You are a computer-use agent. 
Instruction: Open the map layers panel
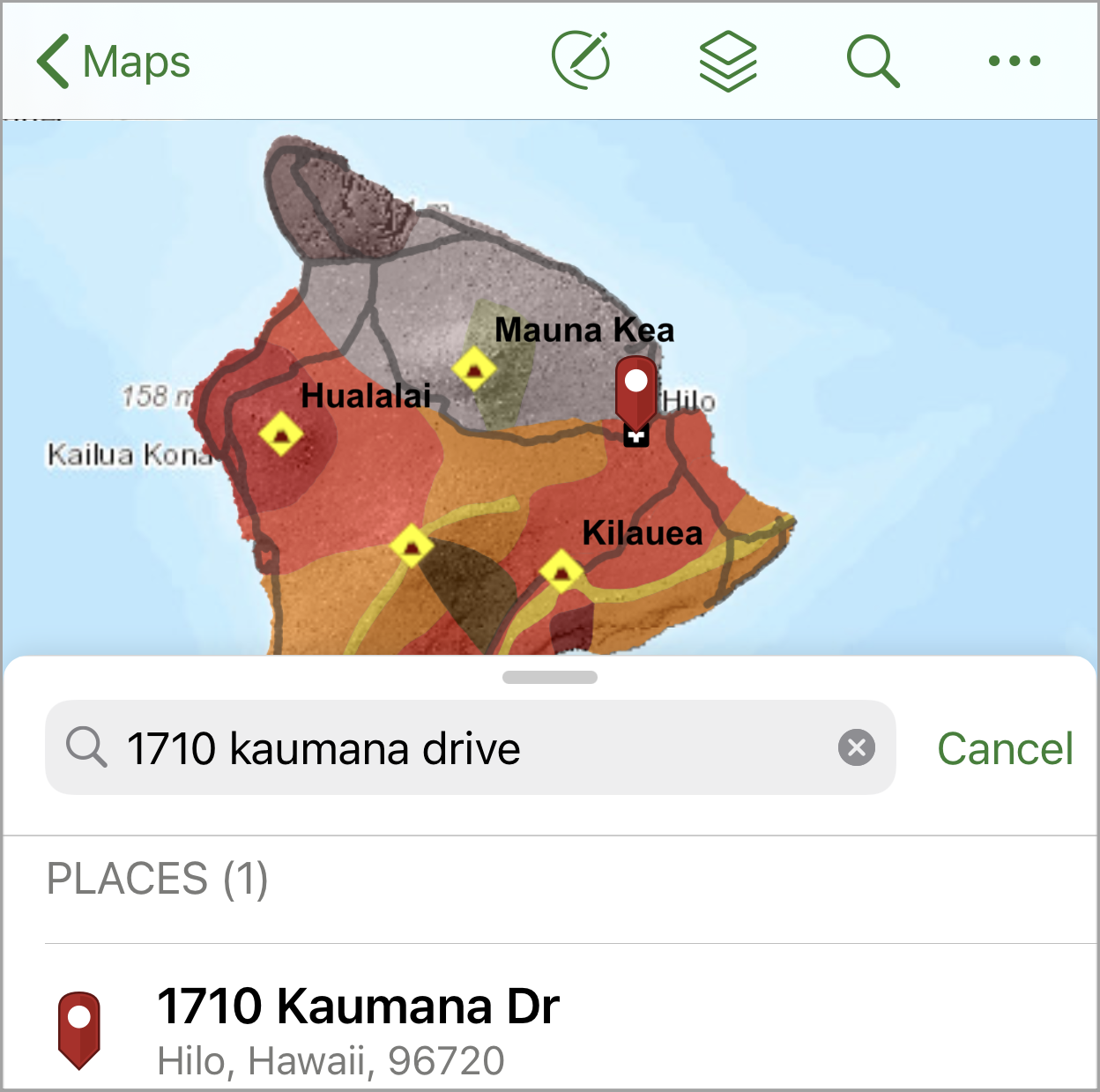pos(728,61)
